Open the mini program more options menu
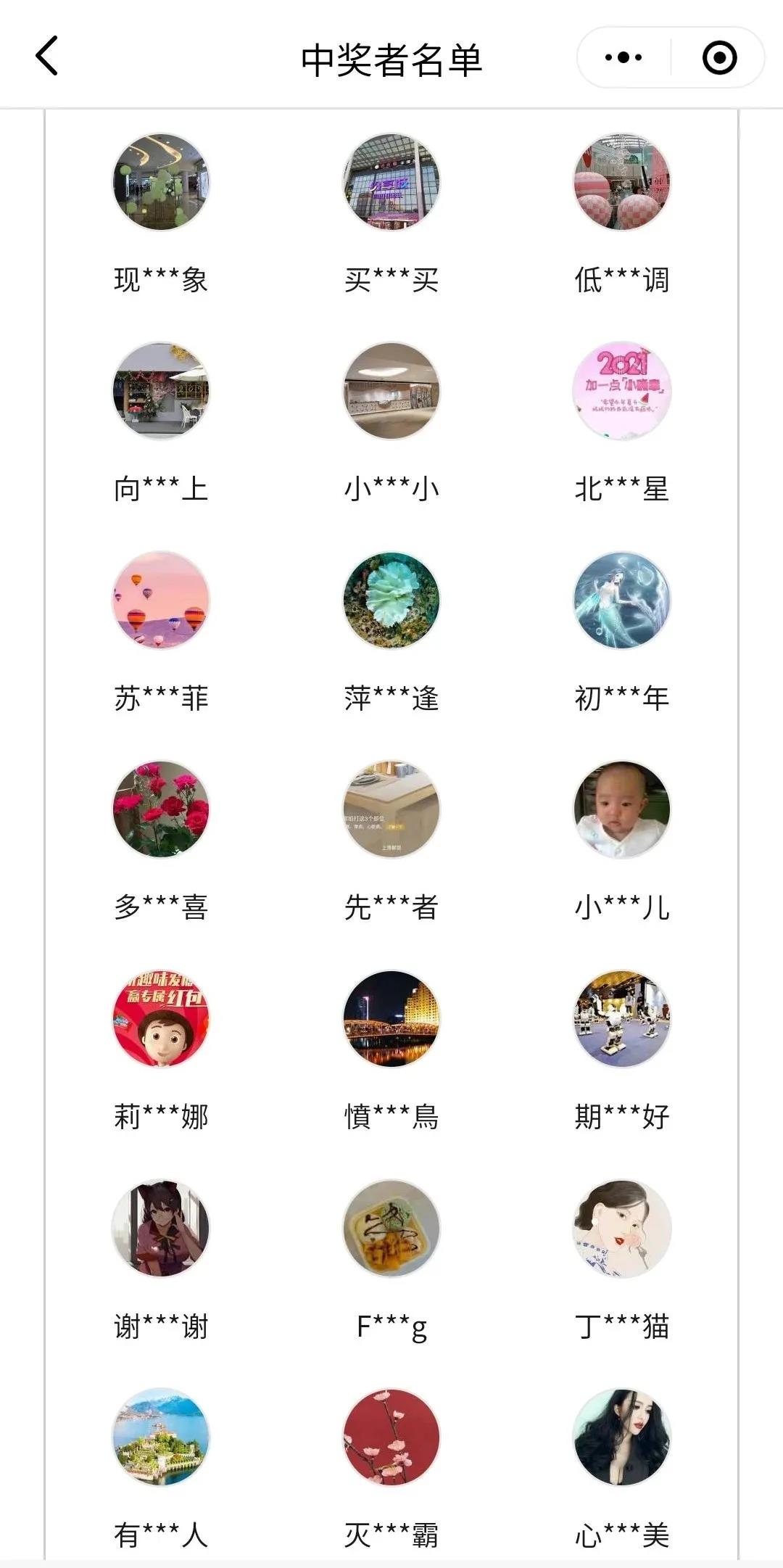This screenshot has height=1568, width=783. click(623, 57)
